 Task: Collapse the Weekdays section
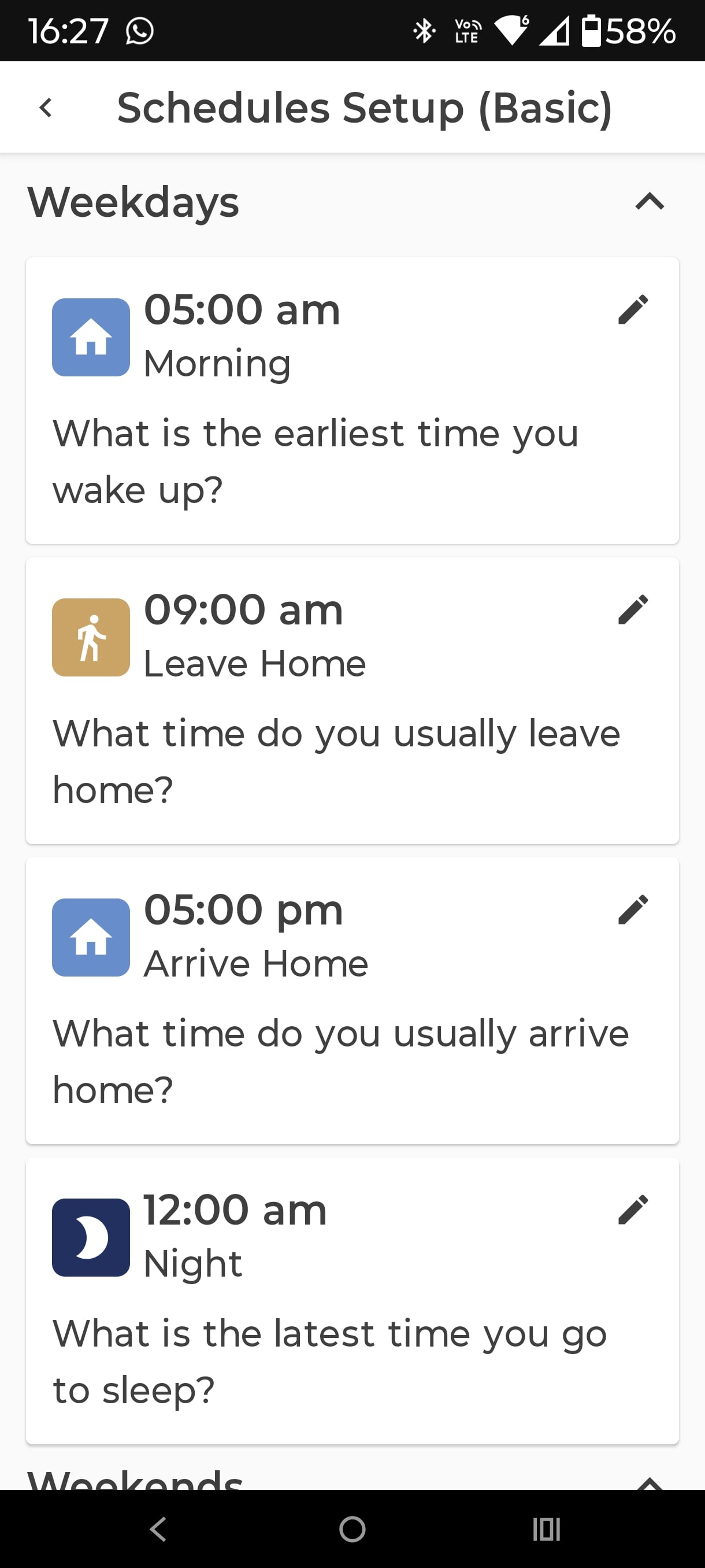(x=649, y=201)
